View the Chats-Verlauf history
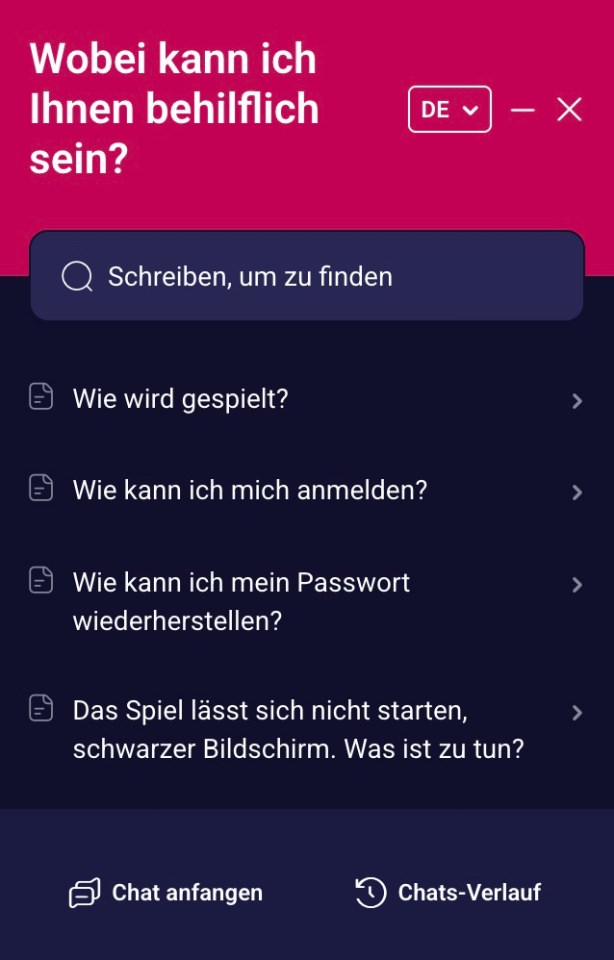The width and height of the screenshot is (614, 960). (x=448, y=893)
